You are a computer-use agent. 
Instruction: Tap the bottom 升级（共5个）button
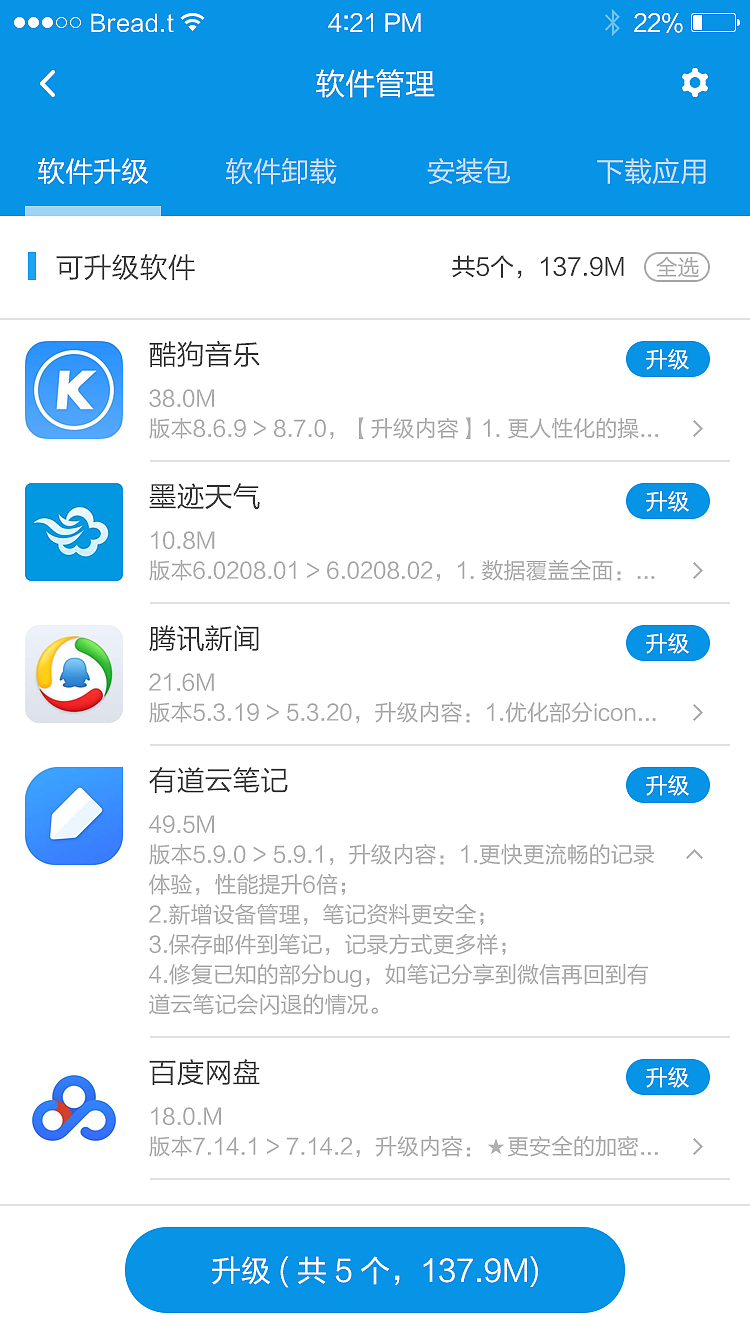[x=375, y=1270]
